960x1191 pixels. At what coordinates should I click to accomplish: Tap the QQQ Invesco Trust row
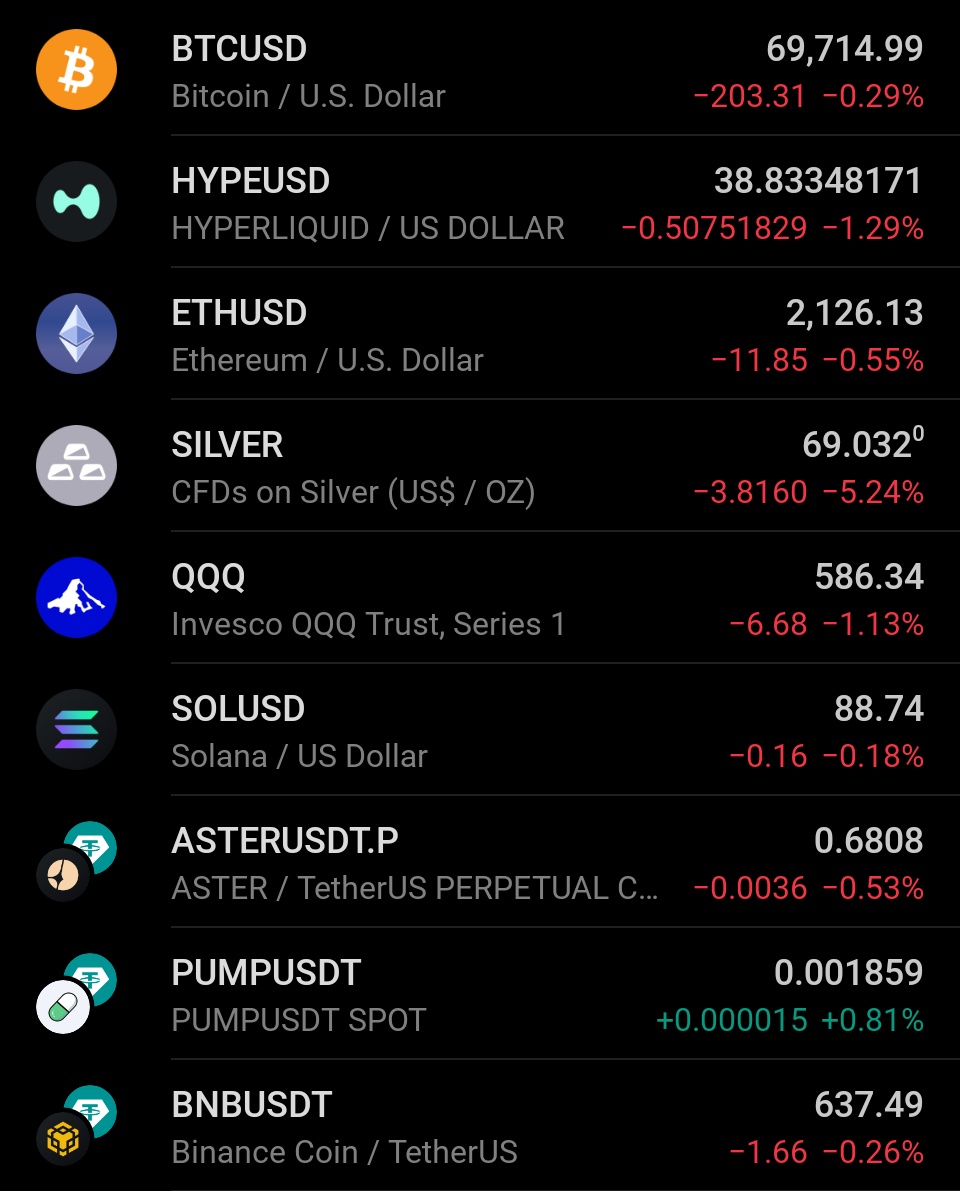click(480, 600)
